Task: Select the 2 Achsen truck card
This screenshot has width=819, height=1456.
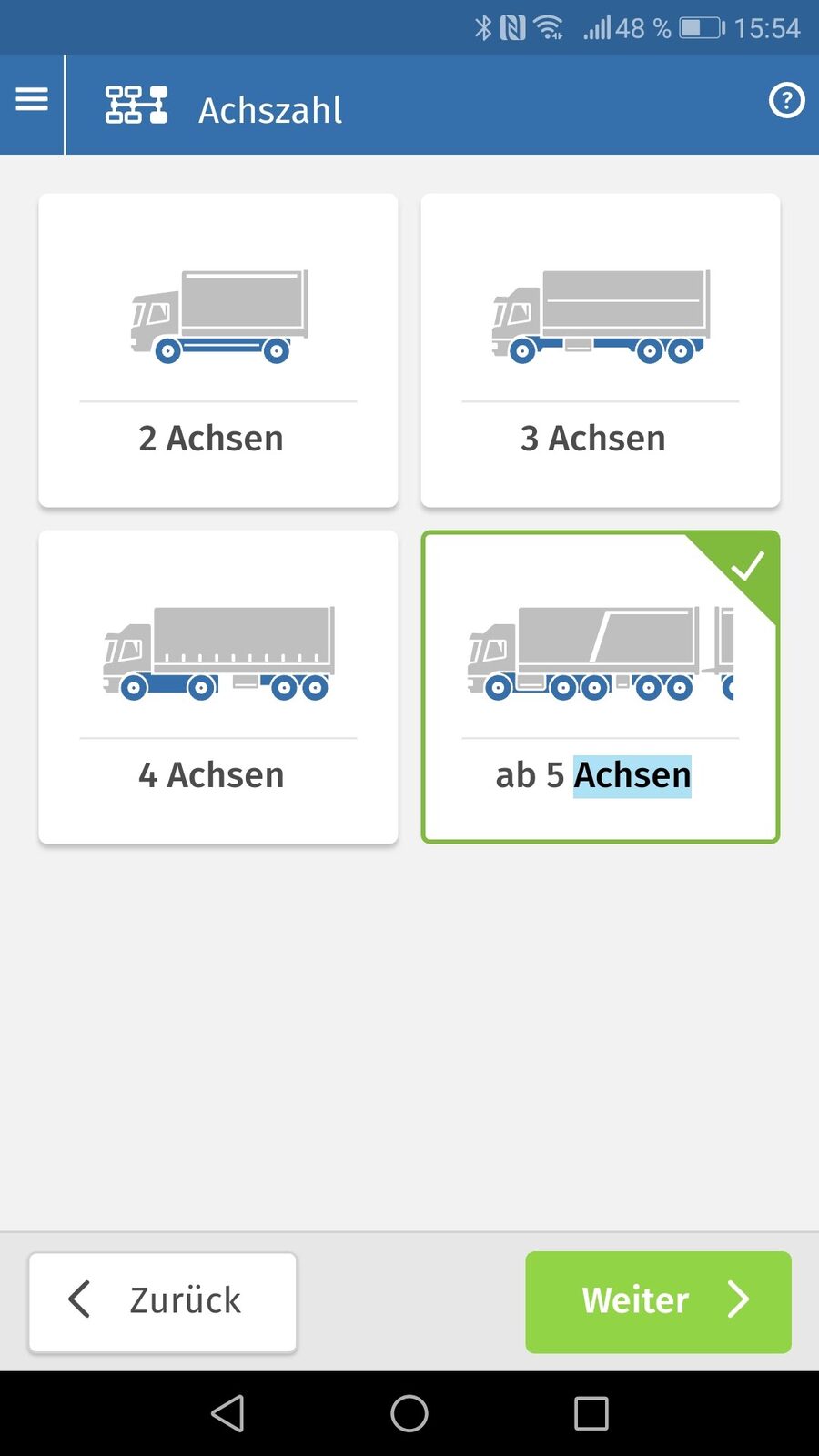Action: pos(218,350)
